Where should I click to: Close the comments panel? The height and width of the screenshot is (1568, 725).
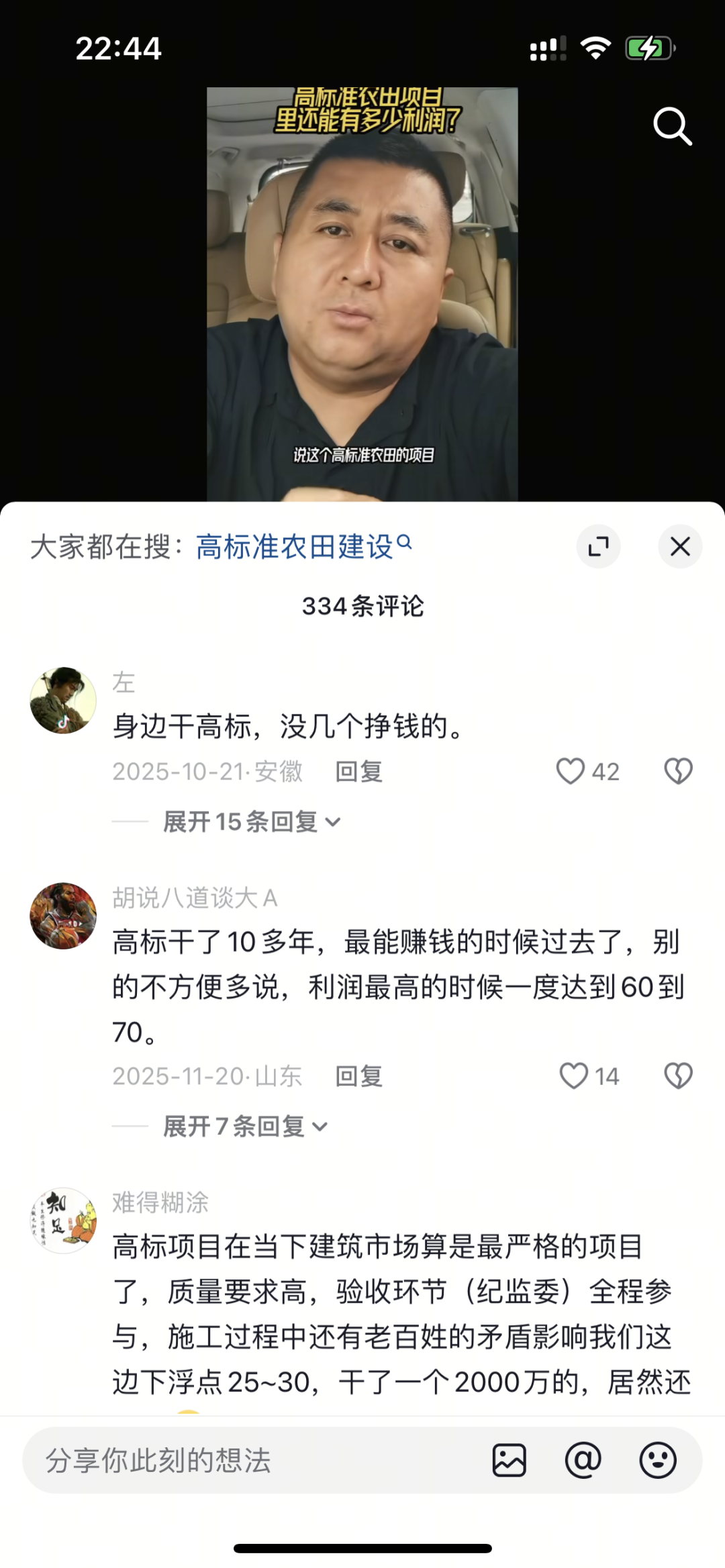pos(680,546)
